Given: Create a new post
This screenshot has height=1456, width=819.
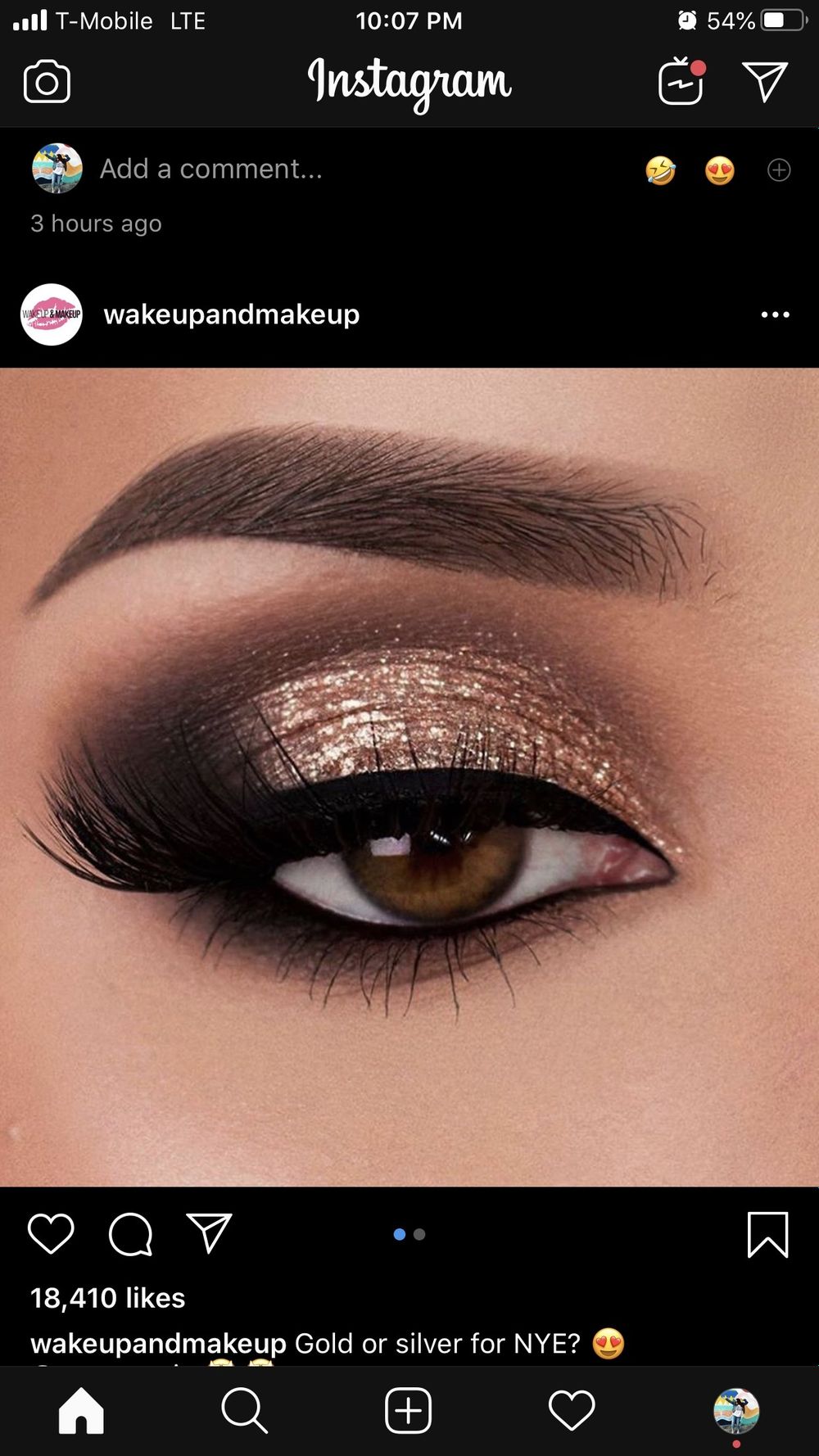Looking at the screenshot, I should 408,1410.
